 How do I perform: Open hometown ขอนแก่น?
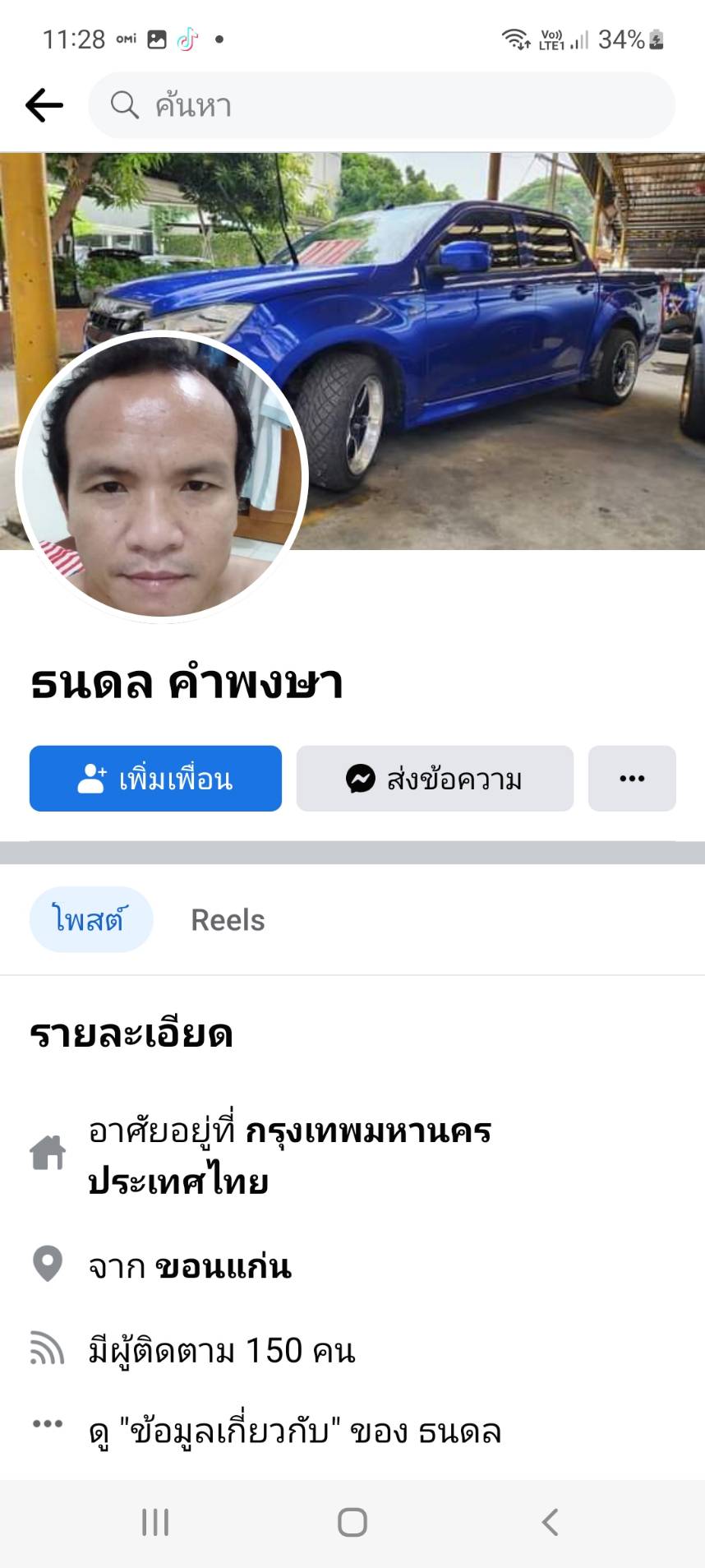pyautogui.click(x=222, y=1266)
